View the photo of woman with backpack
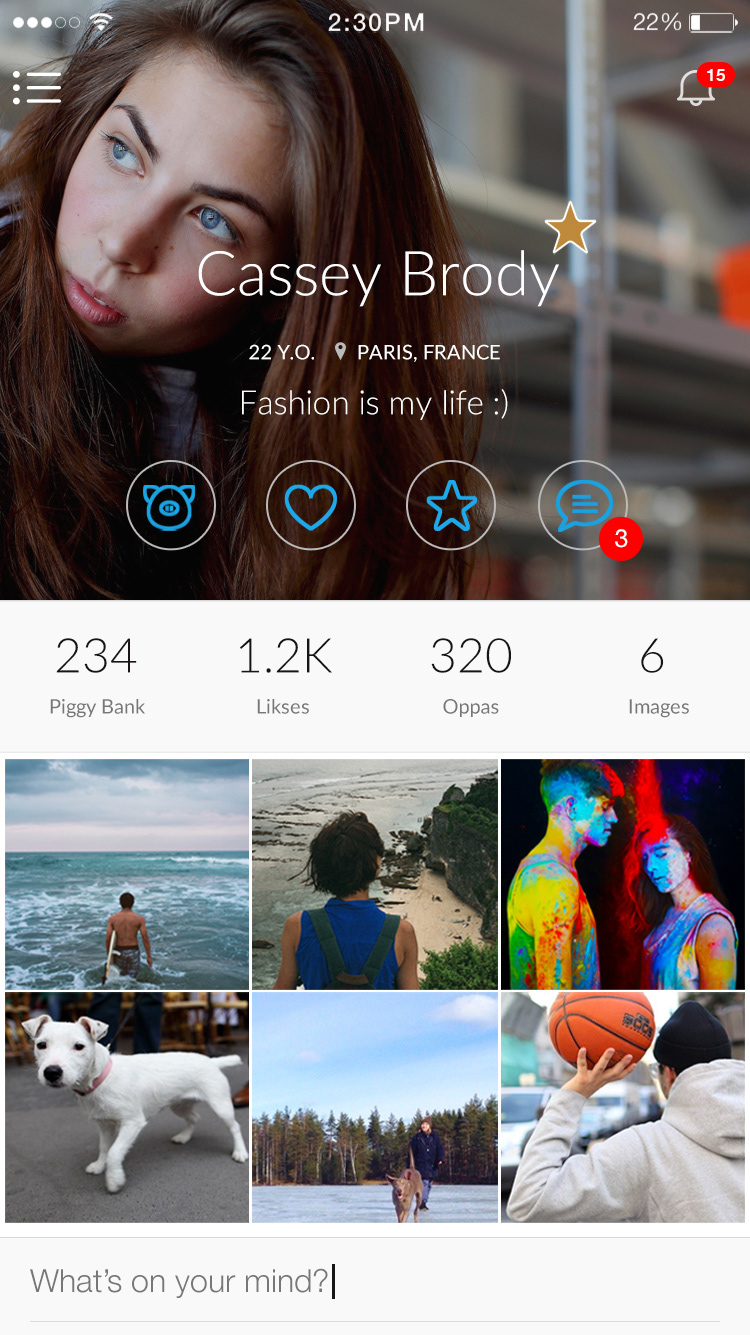Image resolution: width=750 pixels, height=1335 pixels. 375,874
